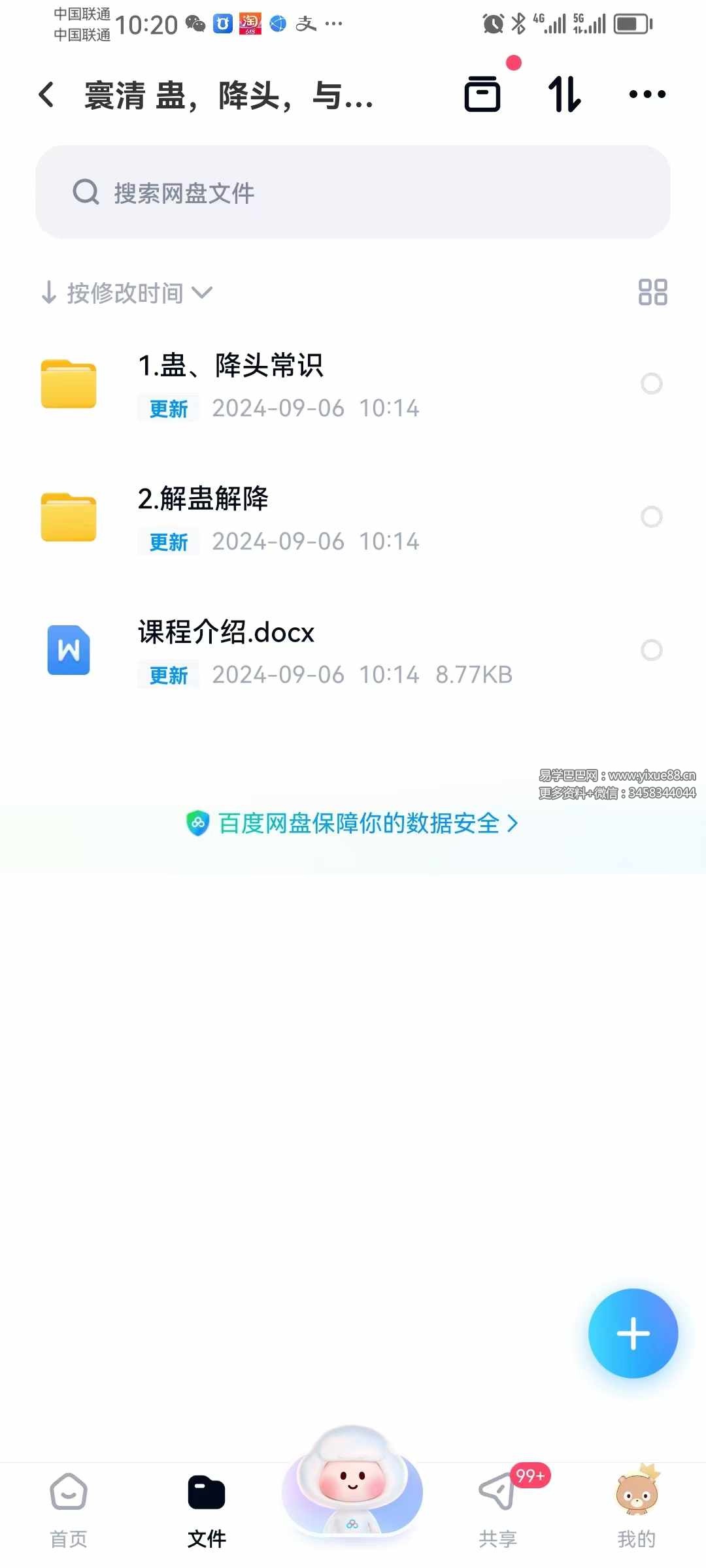
Task: Open the transfer list icon
Action: coord(482,95)
